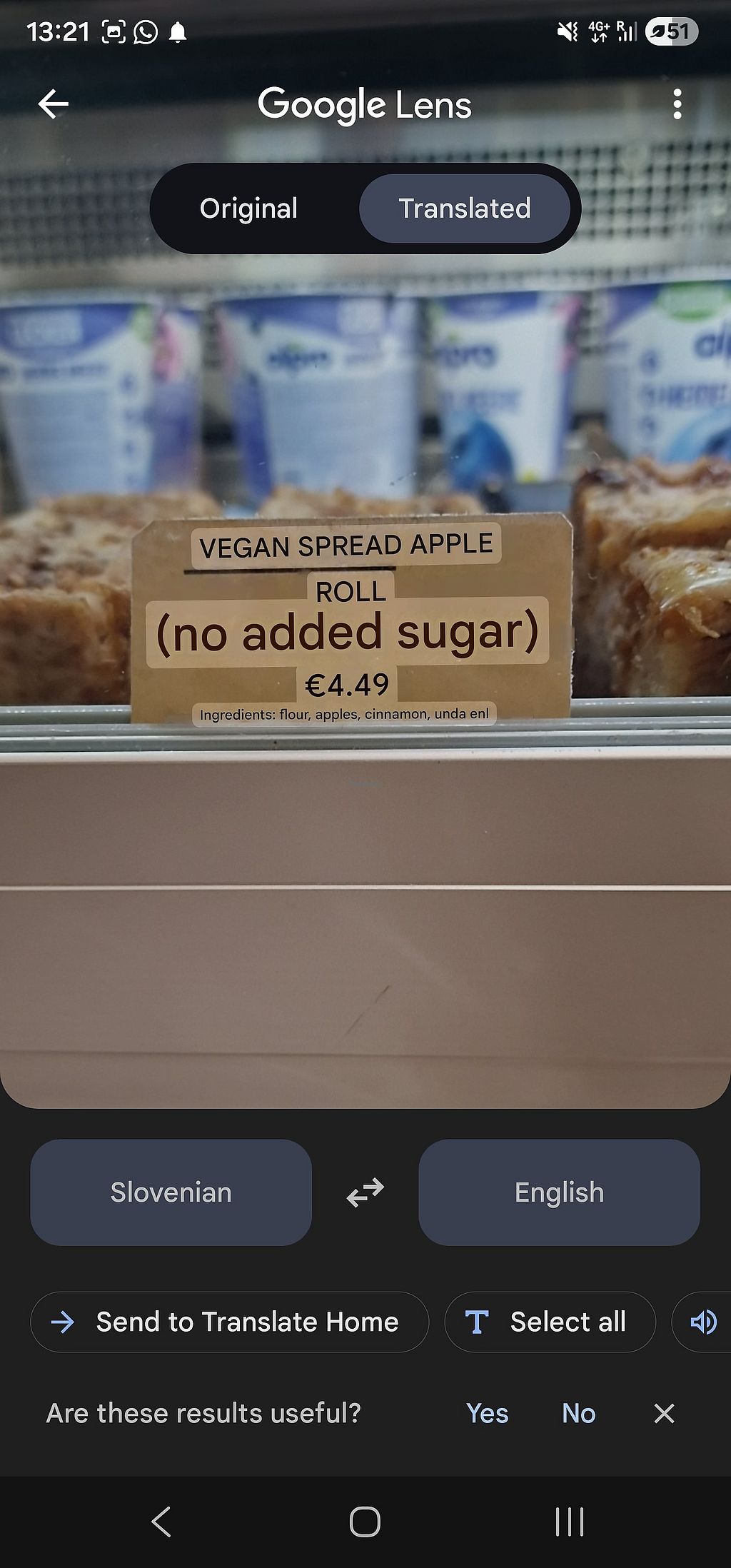Change the Slovenian source language

171,1192
